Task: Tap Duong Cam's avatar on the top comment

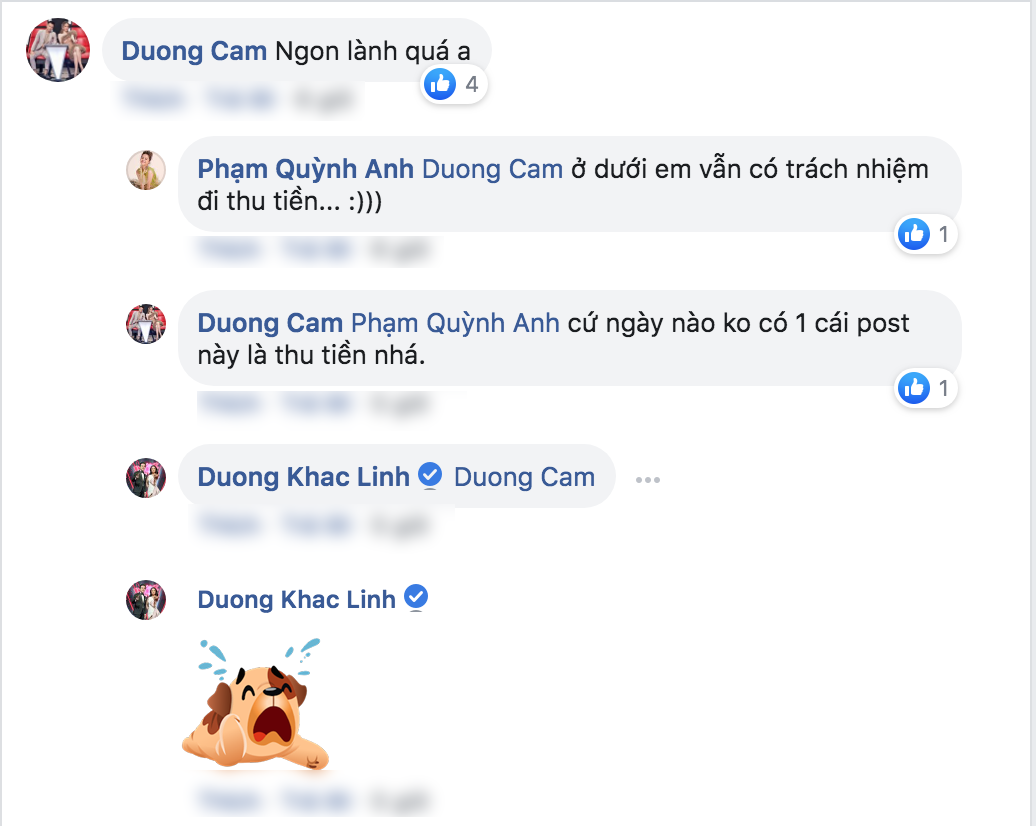Action: tap(58, 50)
